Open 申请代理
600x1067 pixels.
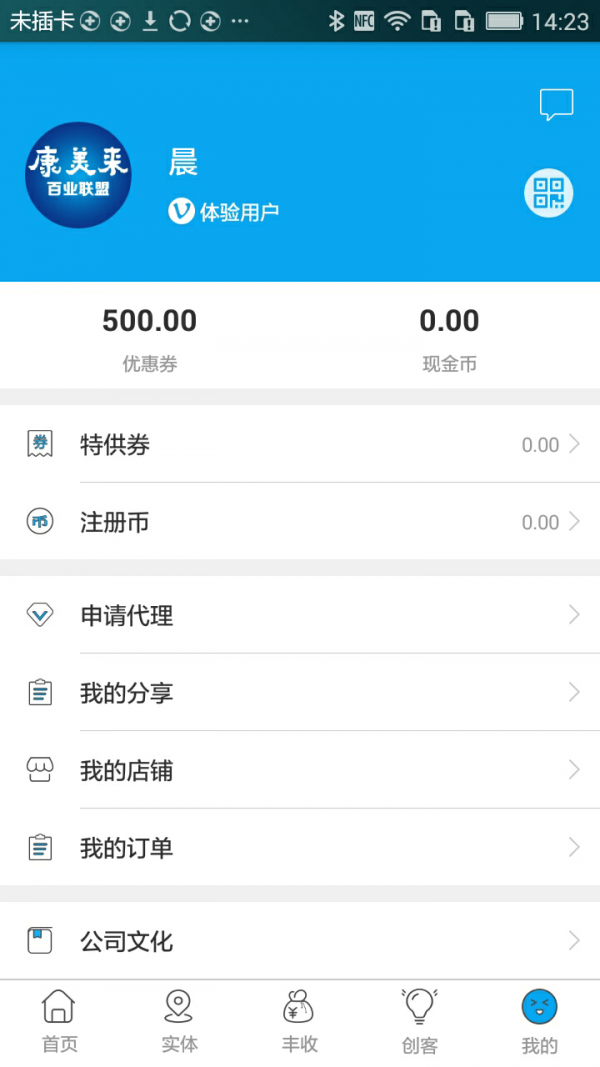point(300,616)
